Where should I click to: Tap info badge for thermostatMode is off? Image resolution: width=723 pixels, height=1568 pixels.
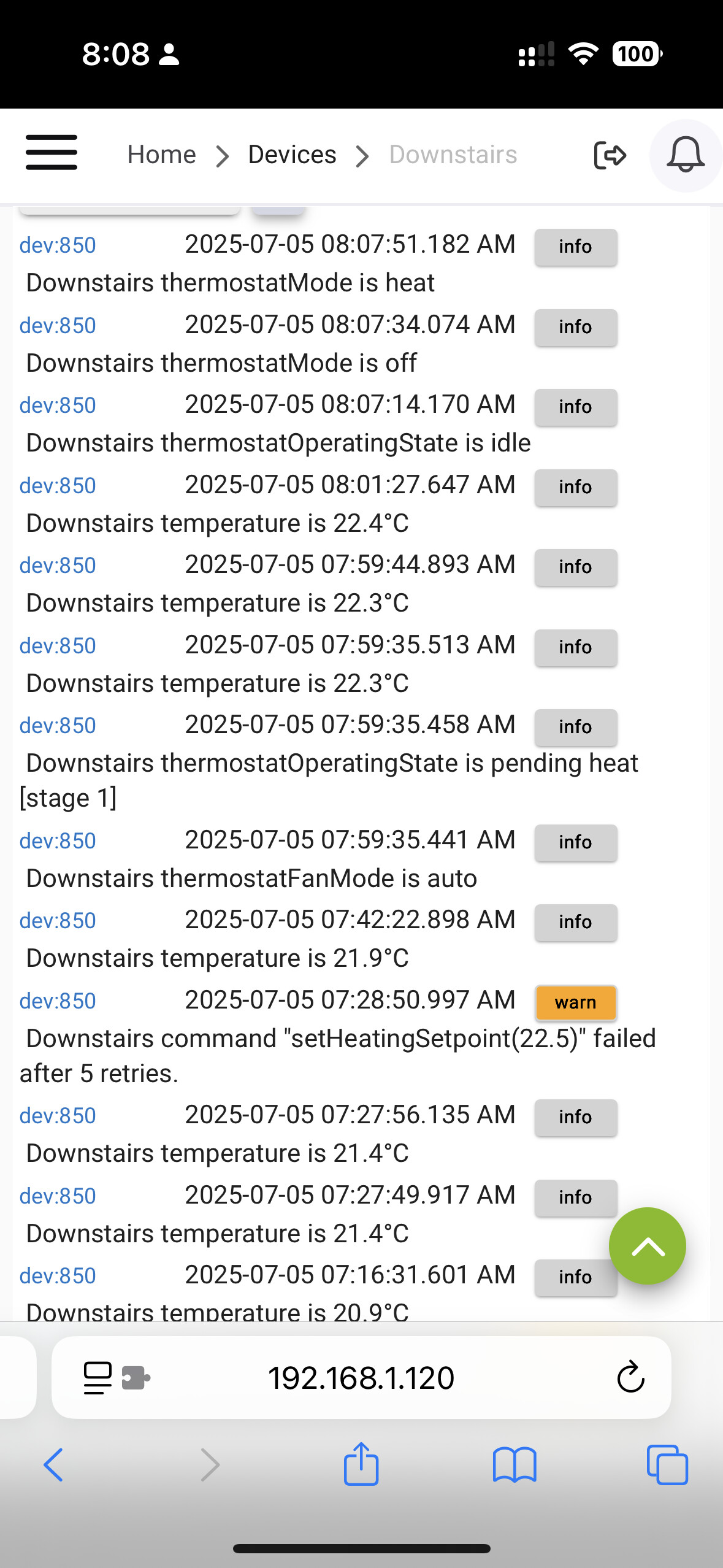click(x=575, y=327)
